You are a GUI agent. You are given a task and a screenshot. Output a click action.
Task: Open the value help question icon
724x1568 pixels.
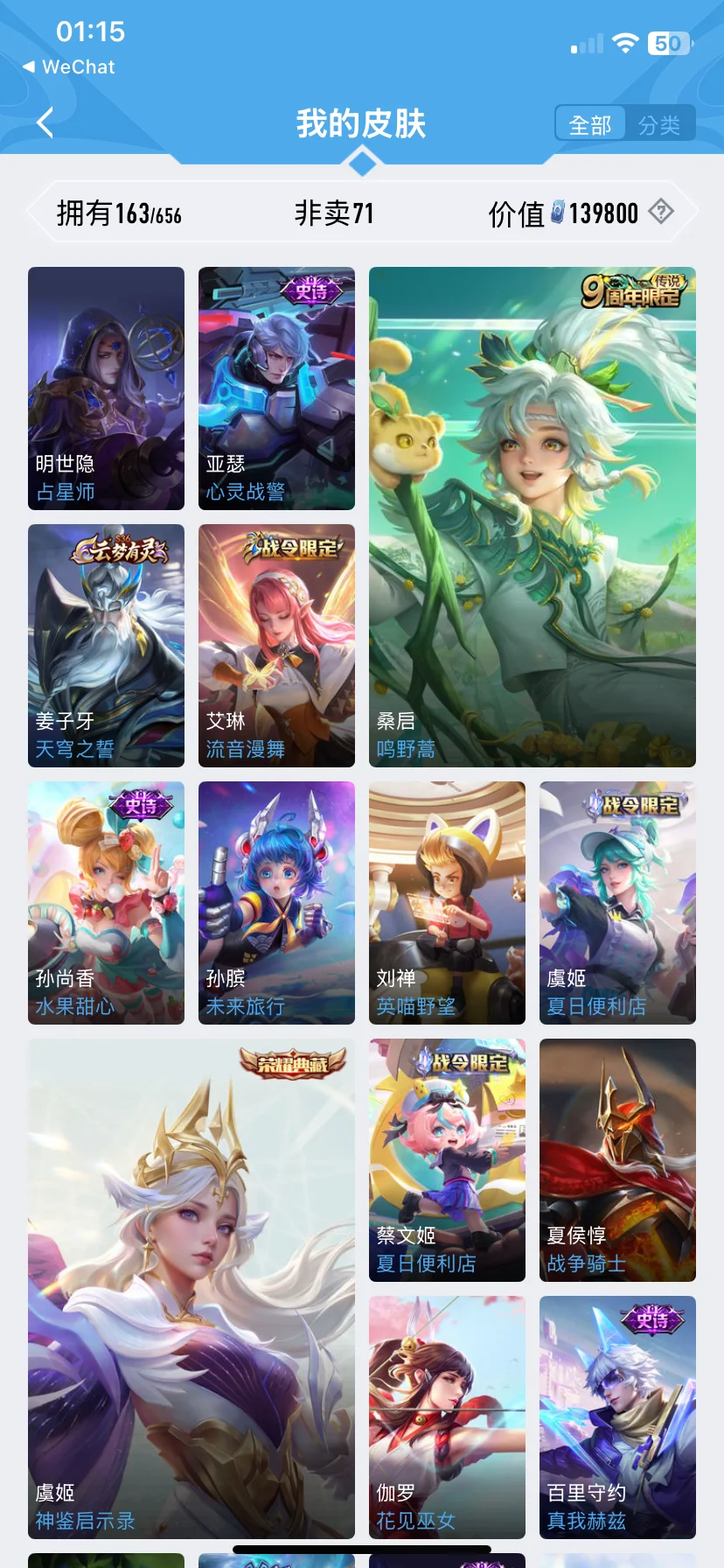[x=661, y=212]
